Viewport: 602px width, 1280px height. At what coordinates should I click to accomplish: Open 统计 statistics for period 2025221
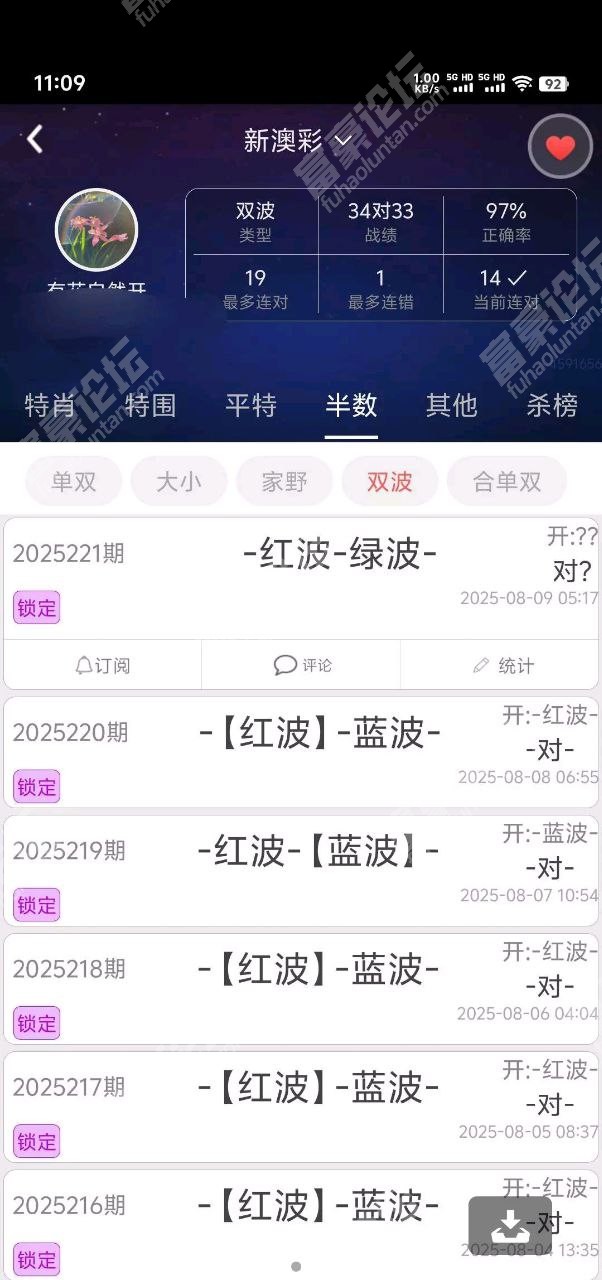point(503,665)
